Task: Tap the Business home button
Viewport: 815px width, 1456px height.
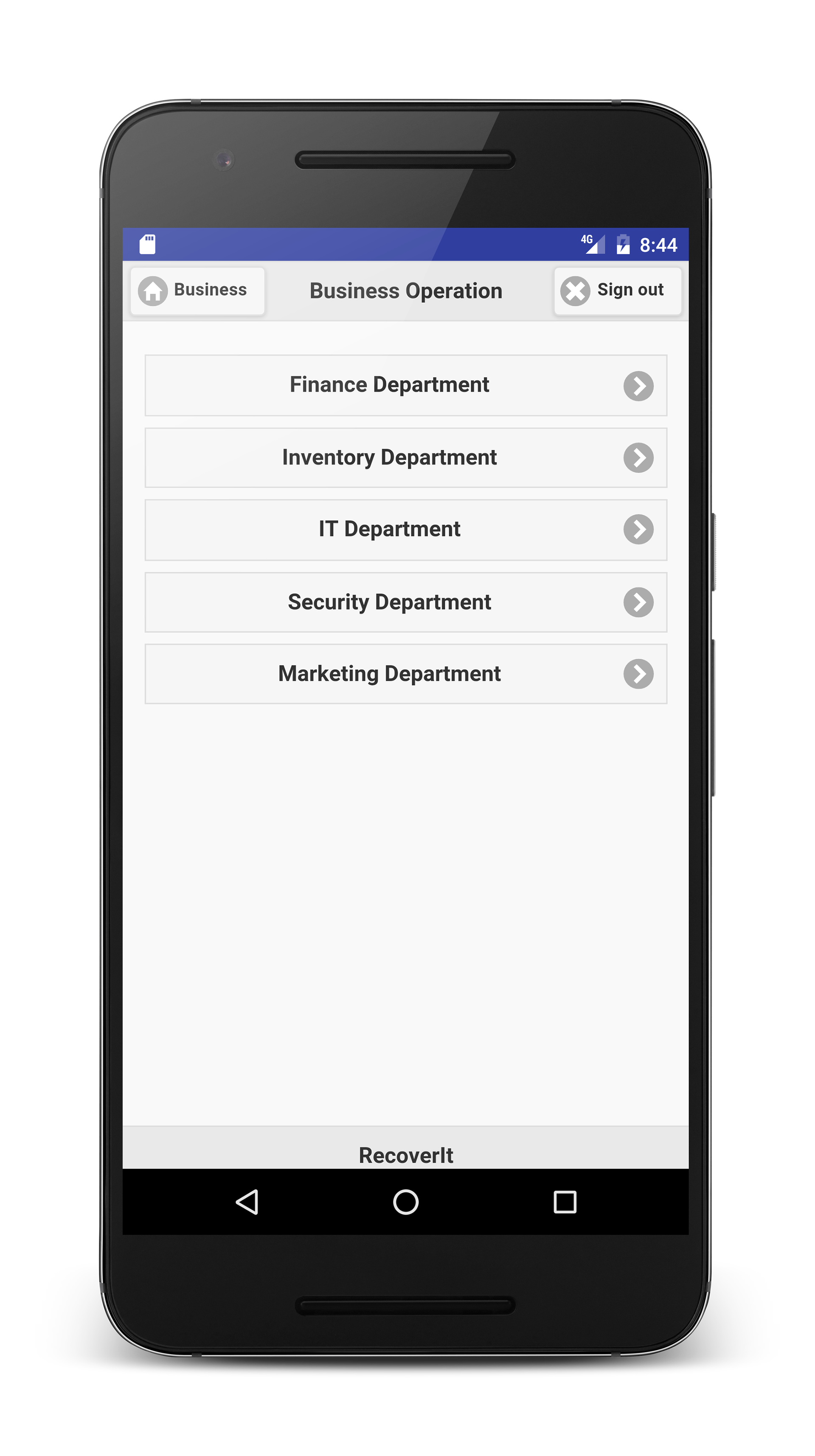Action: 197,291
